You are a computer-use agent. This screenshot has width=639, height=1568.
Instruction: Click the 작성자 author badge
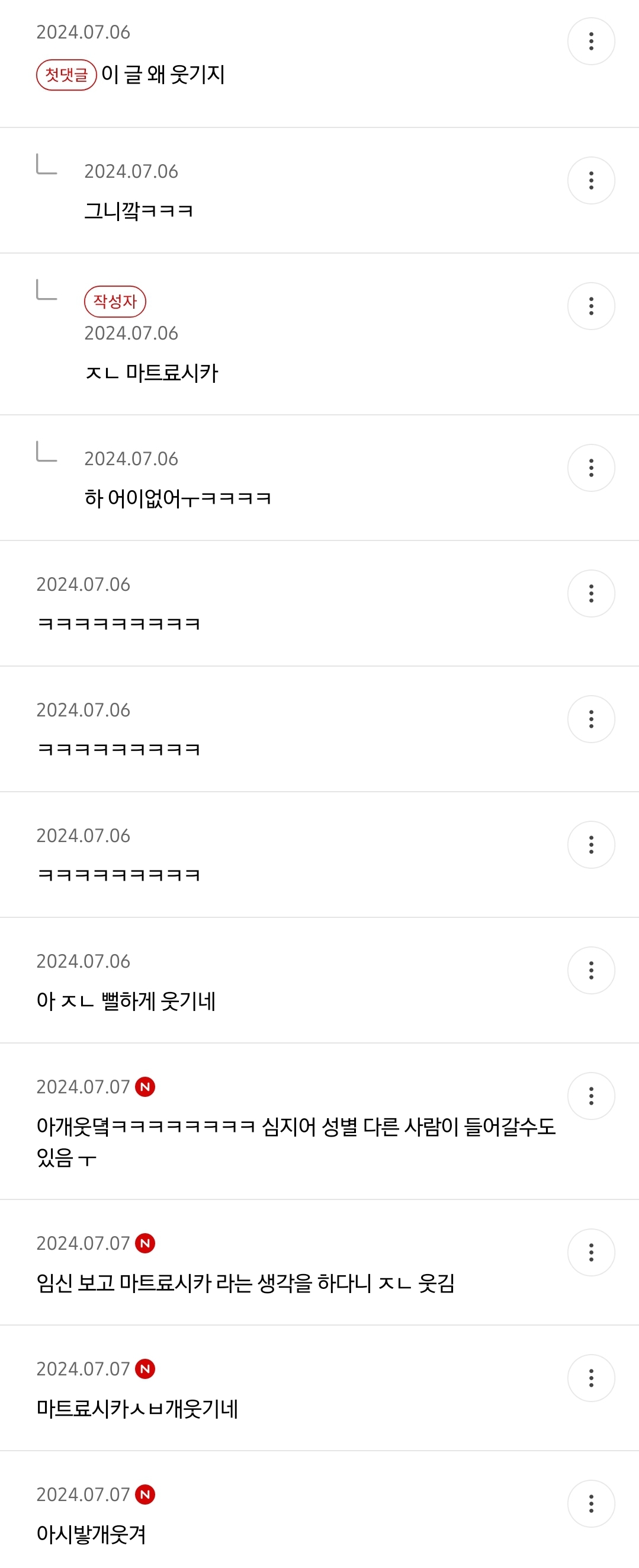115,300
